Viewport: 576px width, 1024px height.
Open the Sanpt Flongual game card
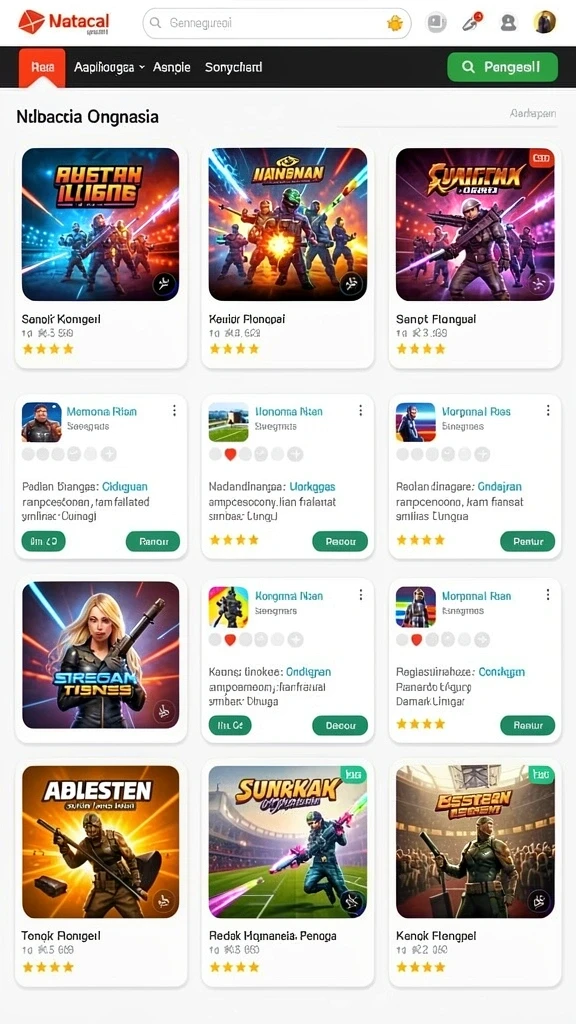(x=475, y=256)
